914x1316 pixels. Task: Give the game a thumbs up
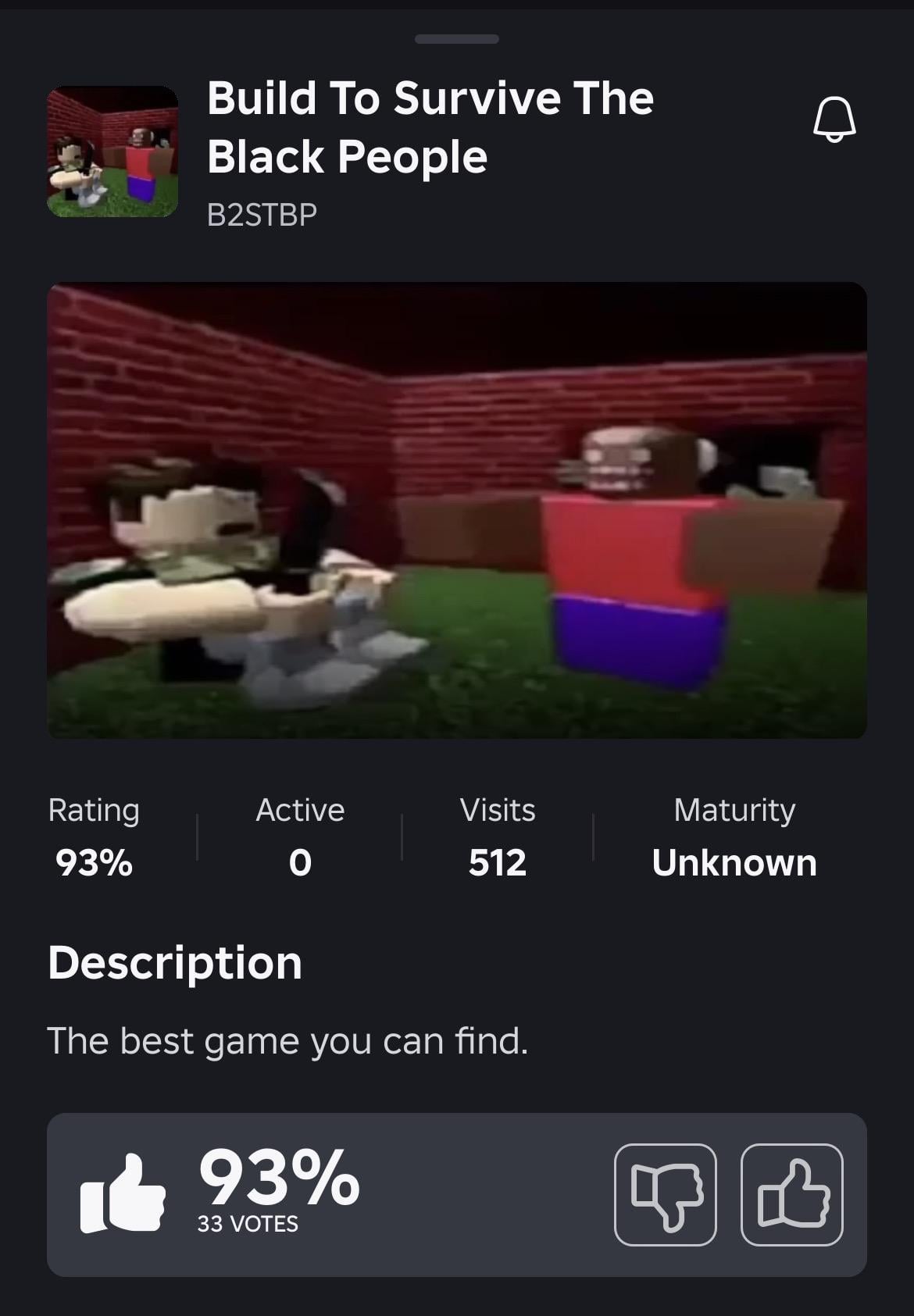[x=791, y=1194]
